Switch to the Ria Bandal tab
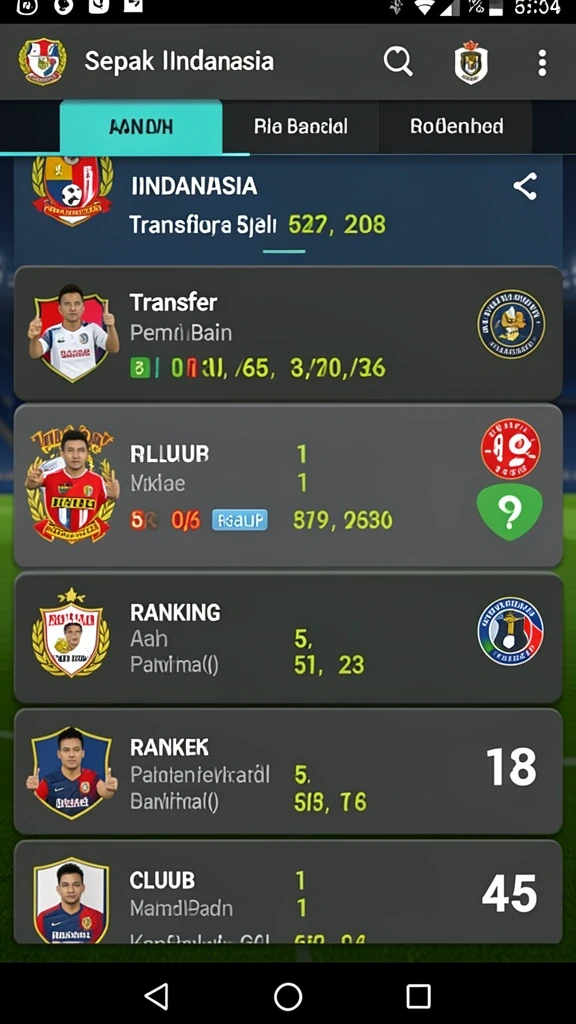The image size is (576, 1024). point(300,126)
